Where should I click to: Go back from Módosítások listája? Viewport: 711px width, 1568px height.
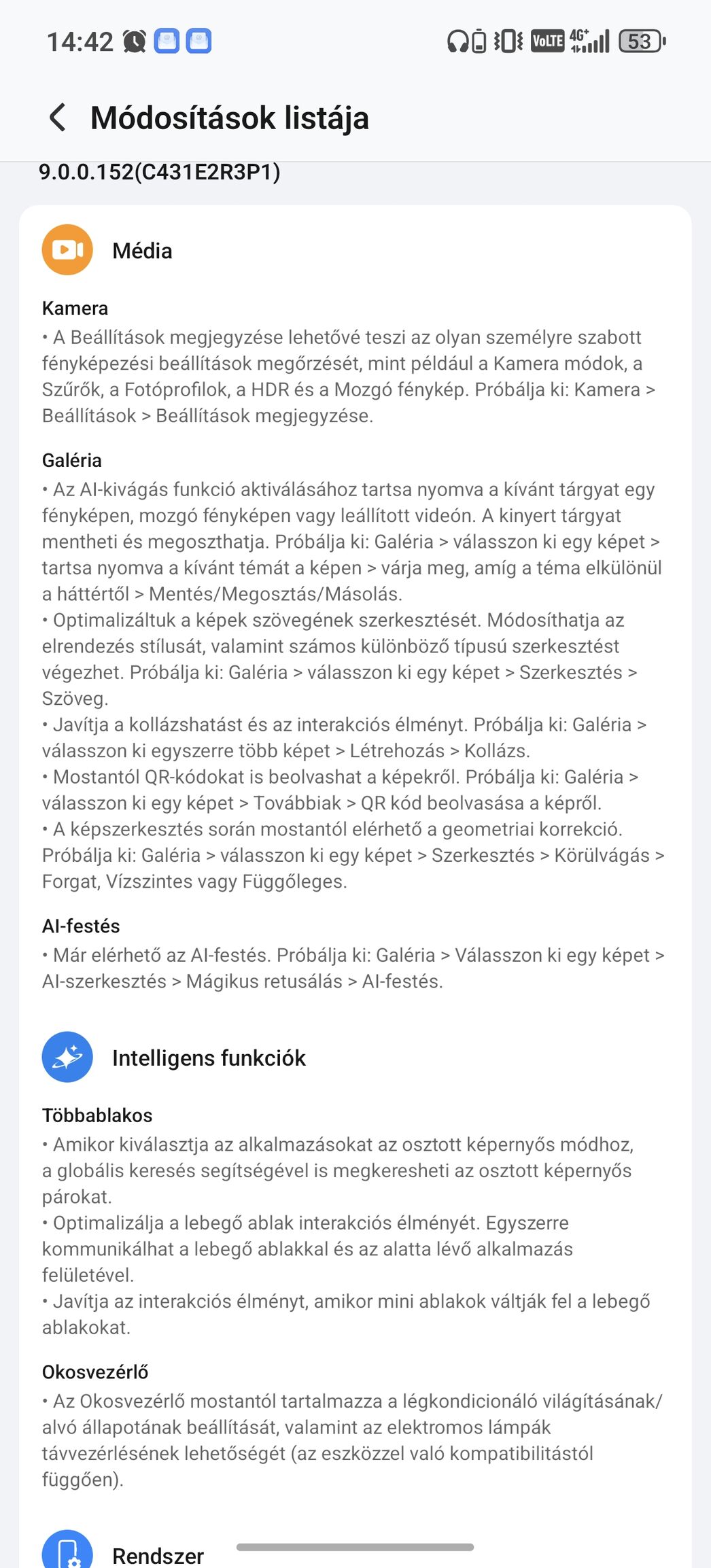tap(58, 118)
